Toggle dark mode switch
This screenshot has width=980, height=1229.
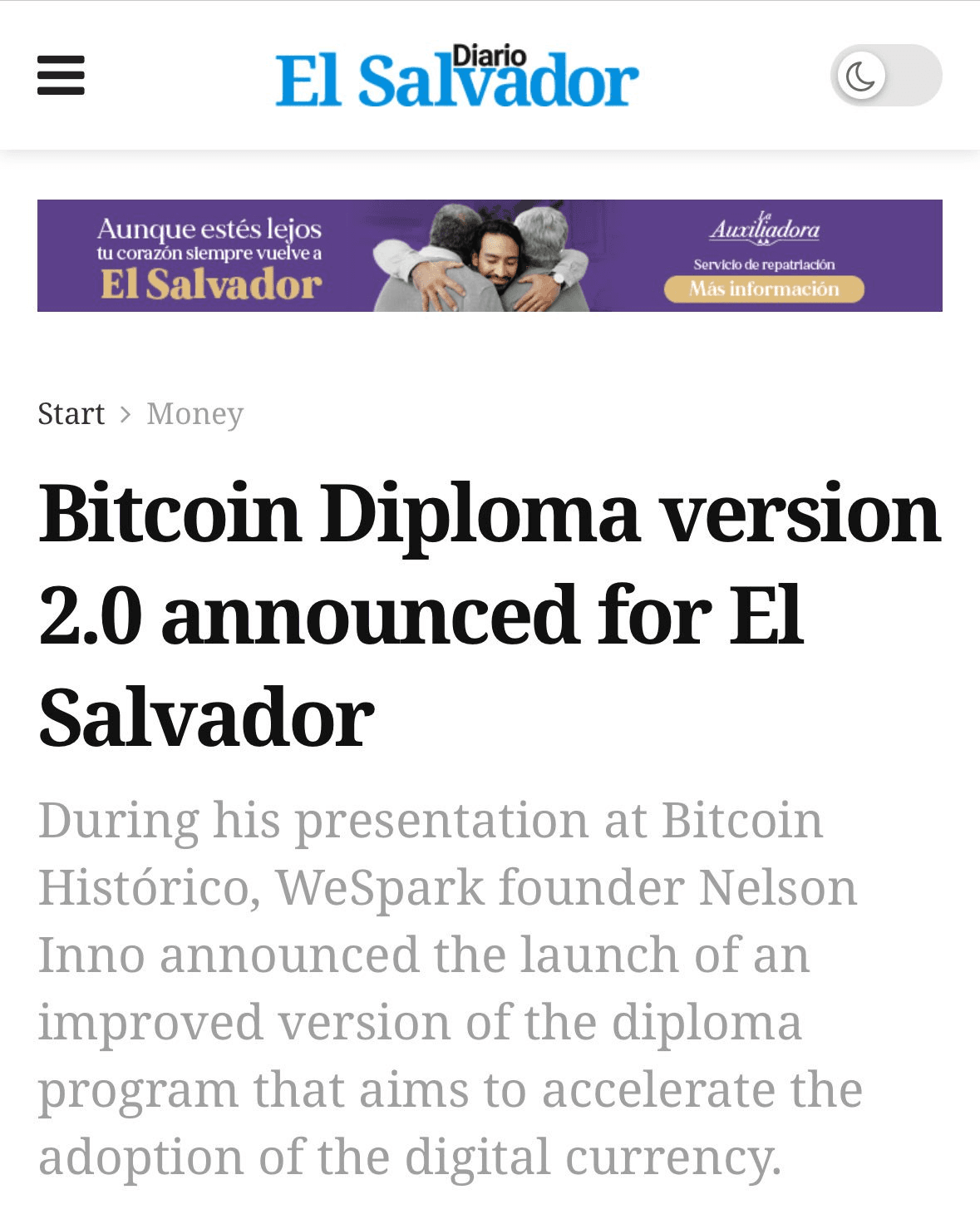[x=885, y=76]
